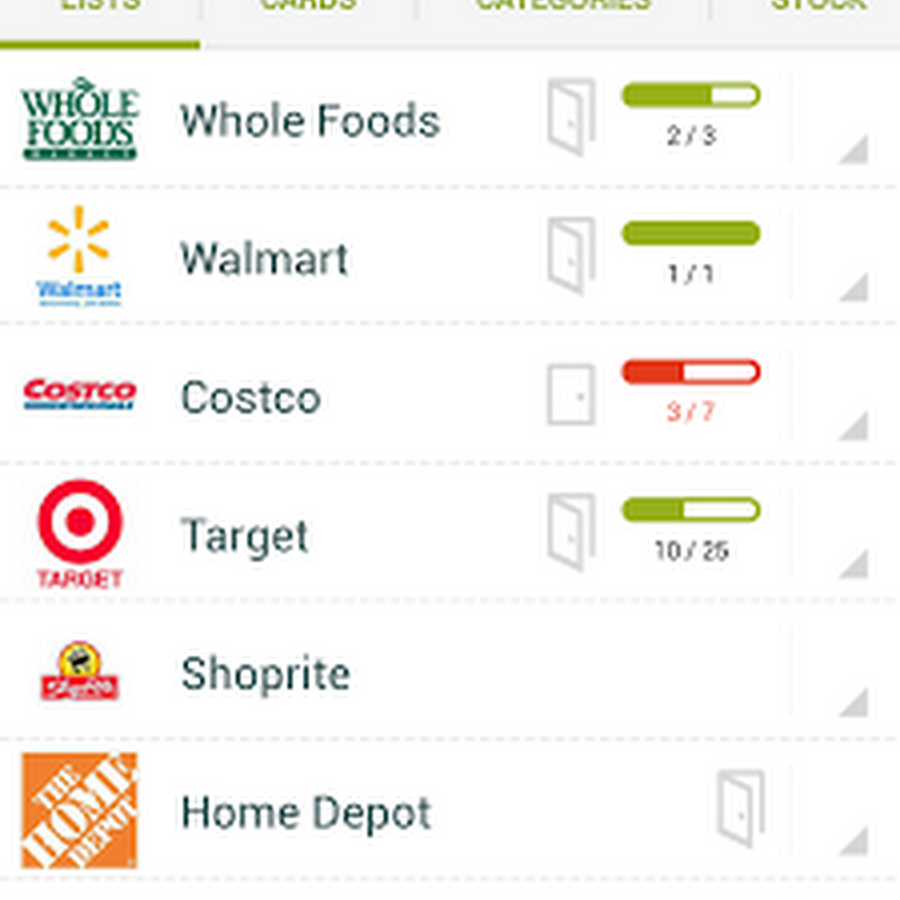Open the Shoprite list
The width and height of the screenshot is (900, 900).
tap(266, 674)
